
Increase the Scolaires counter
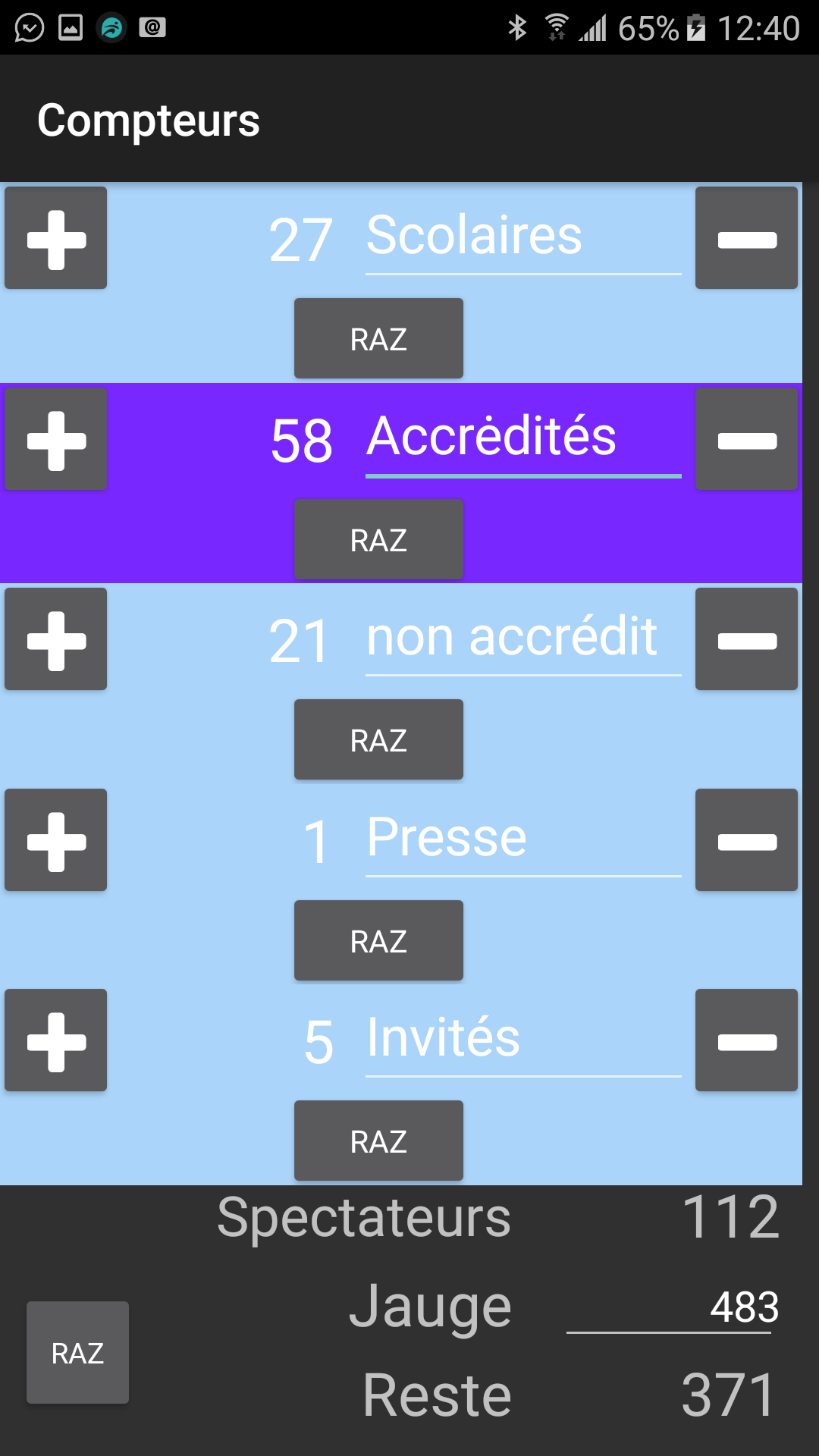click(x=55, y=238)
